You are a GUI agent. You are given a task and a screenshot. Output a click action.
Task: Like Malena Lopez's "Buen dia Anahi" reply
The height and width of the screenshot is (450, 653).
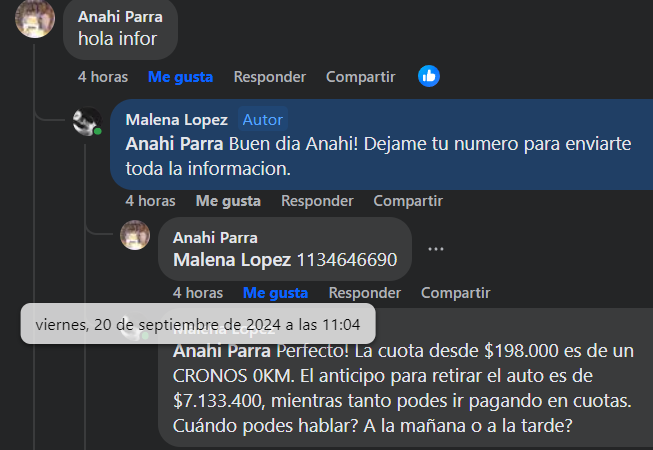click(x=228, y=201)
